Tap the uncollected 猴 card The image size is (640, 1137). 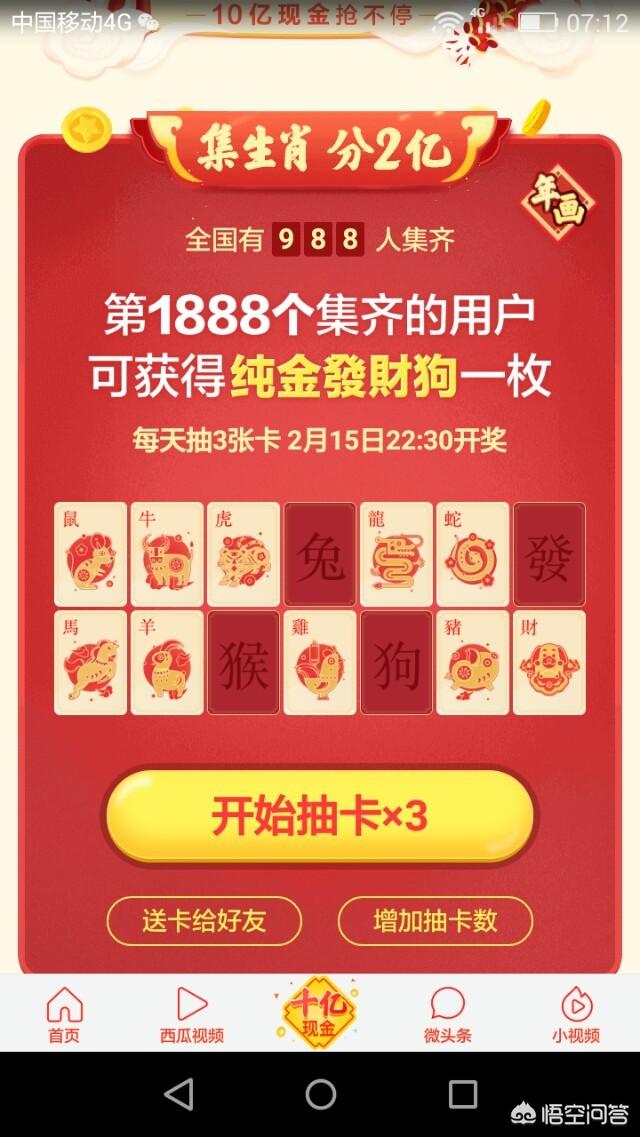pos(243,663)
